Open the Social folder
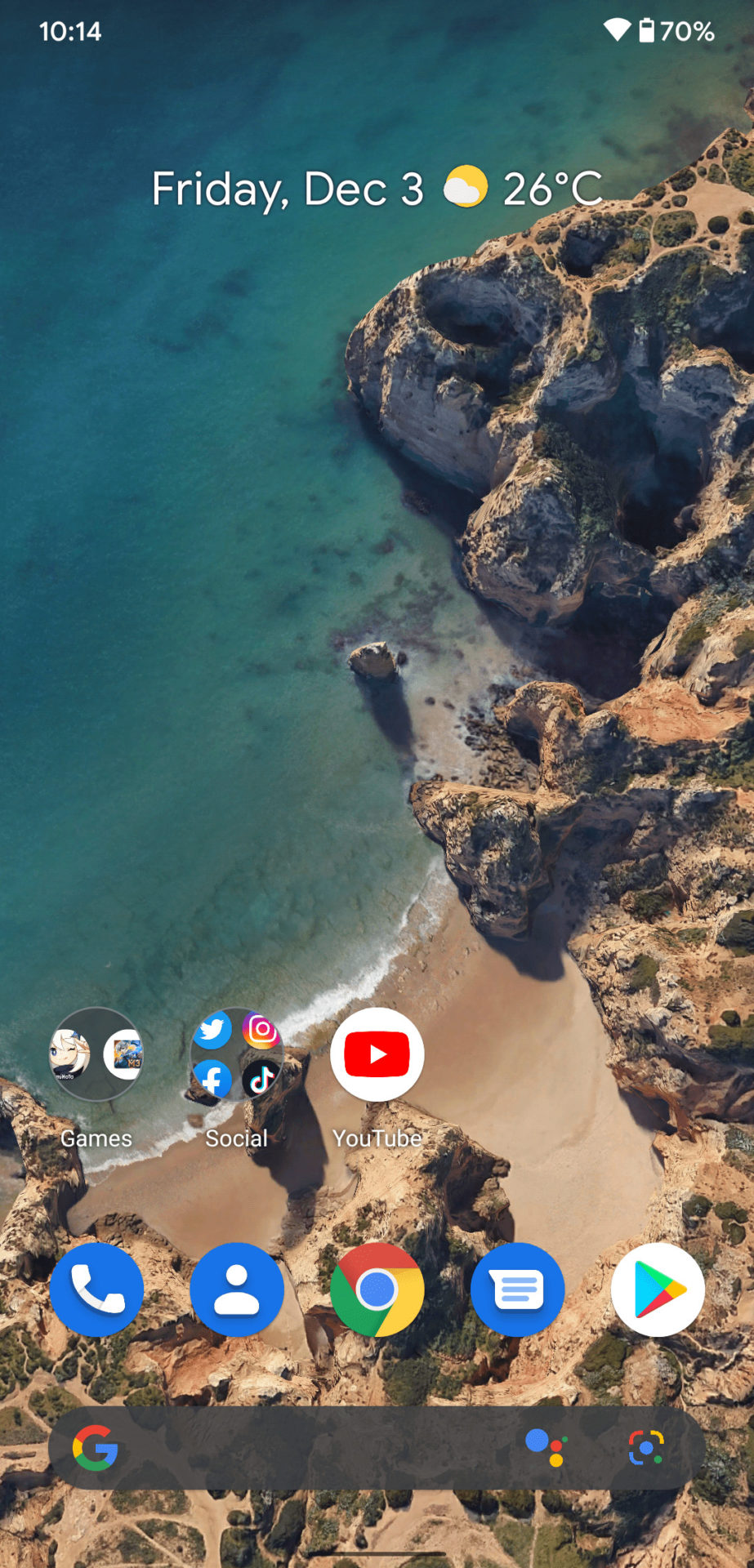754x1568 pixels. [237, 1055]
